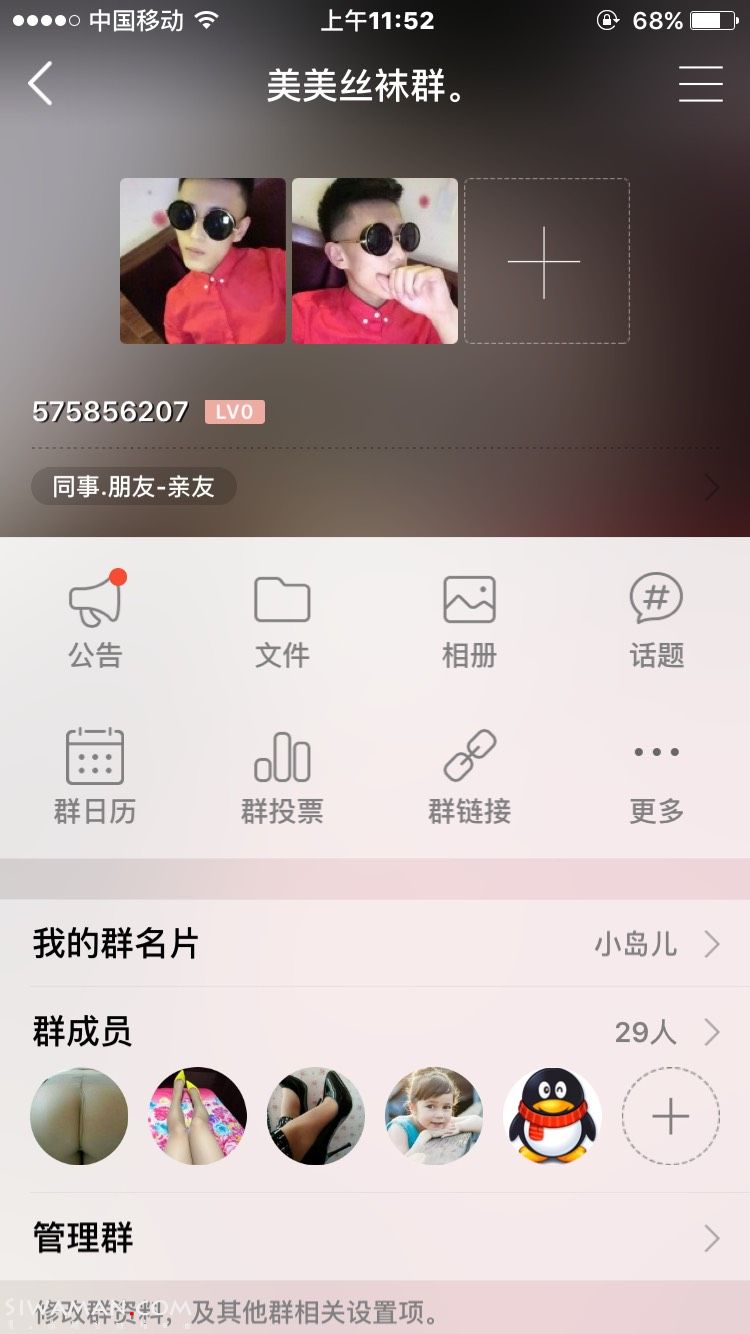Edit 我的群名片 group card
This screenshot has width=750, height=1334.
375,944
